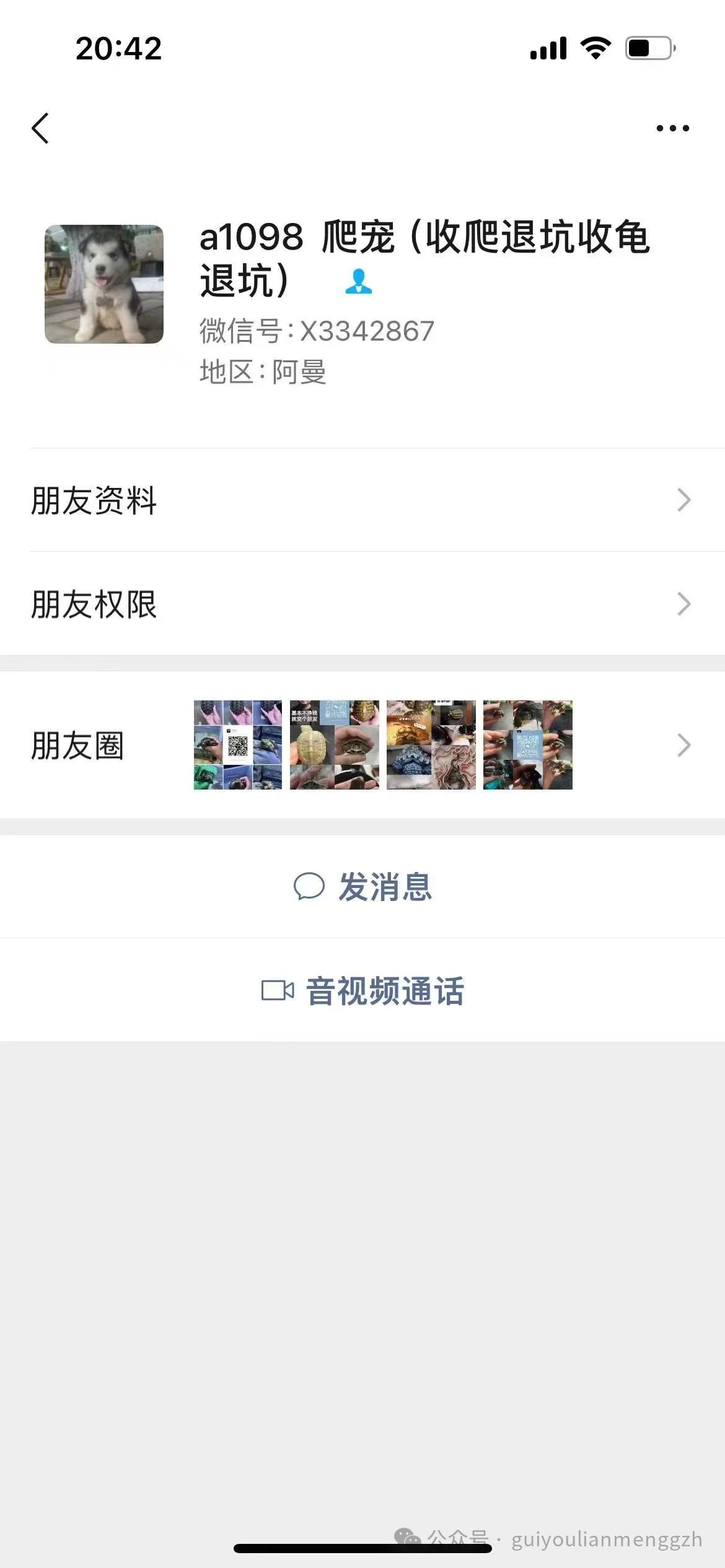Tap 发消息 to send a message
Viewport: 725px width, 1568px height.
click(x=384, y=887)
